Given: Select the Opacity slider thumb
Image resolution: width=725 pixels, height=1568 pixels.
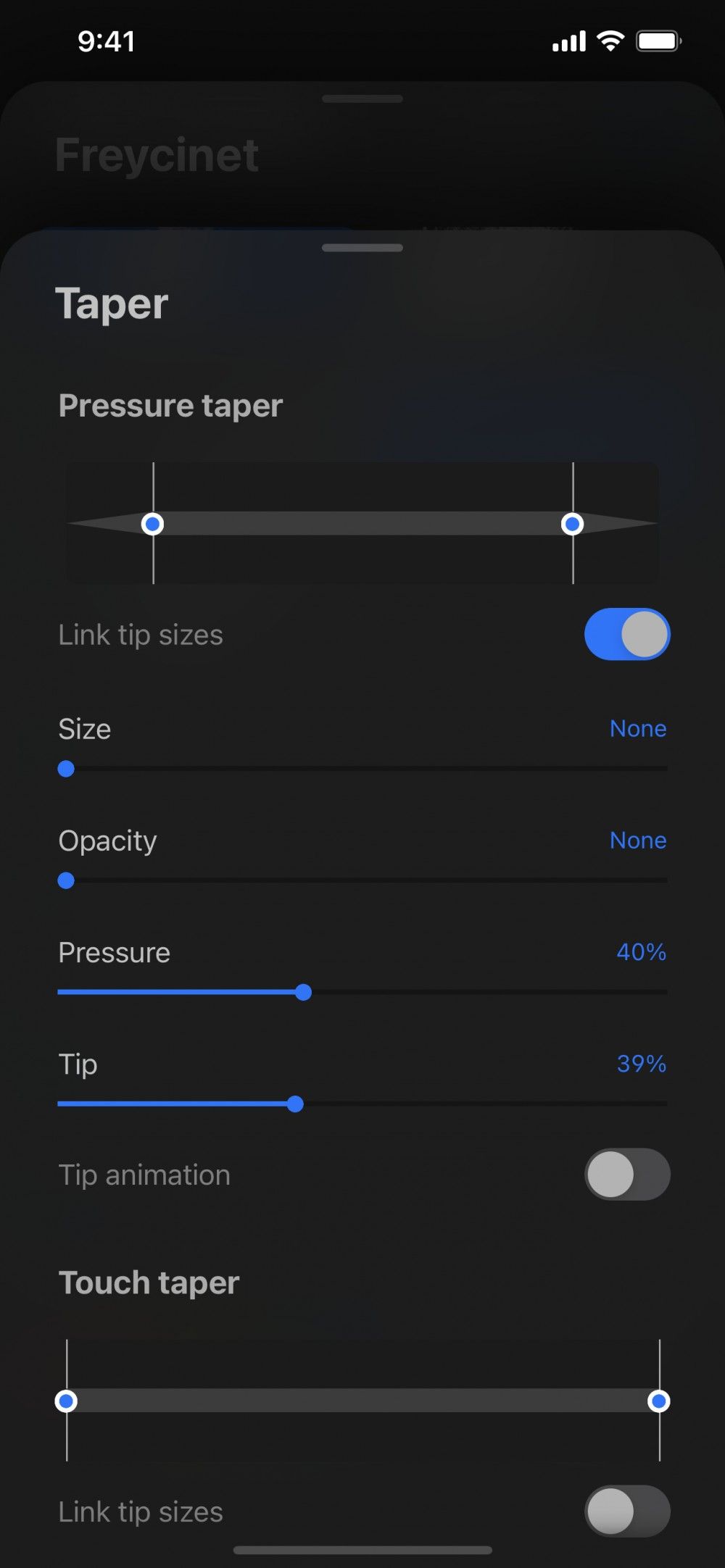Looking at the screenshot, I should point(66,880).
